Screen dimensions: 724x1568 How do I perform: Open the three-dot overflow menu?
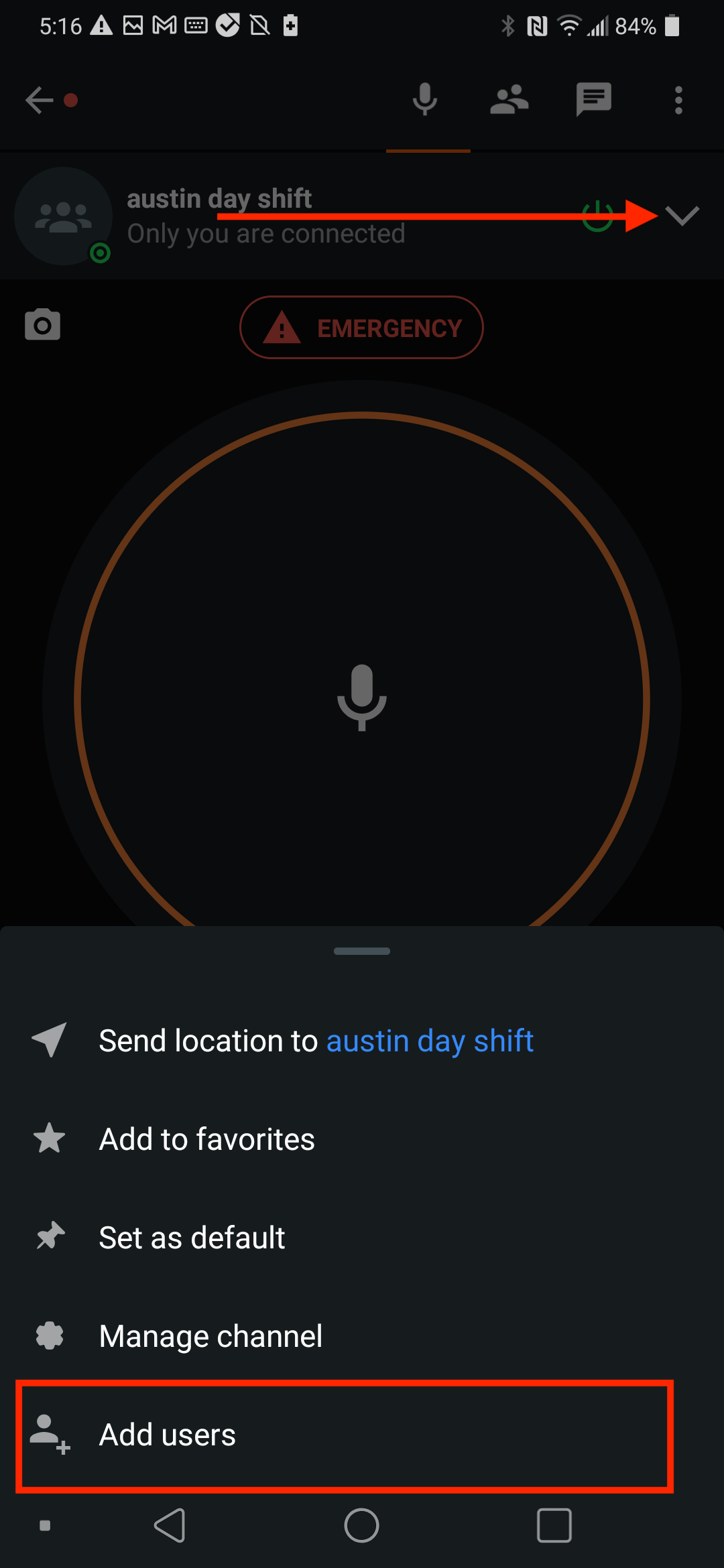(678, 101)
